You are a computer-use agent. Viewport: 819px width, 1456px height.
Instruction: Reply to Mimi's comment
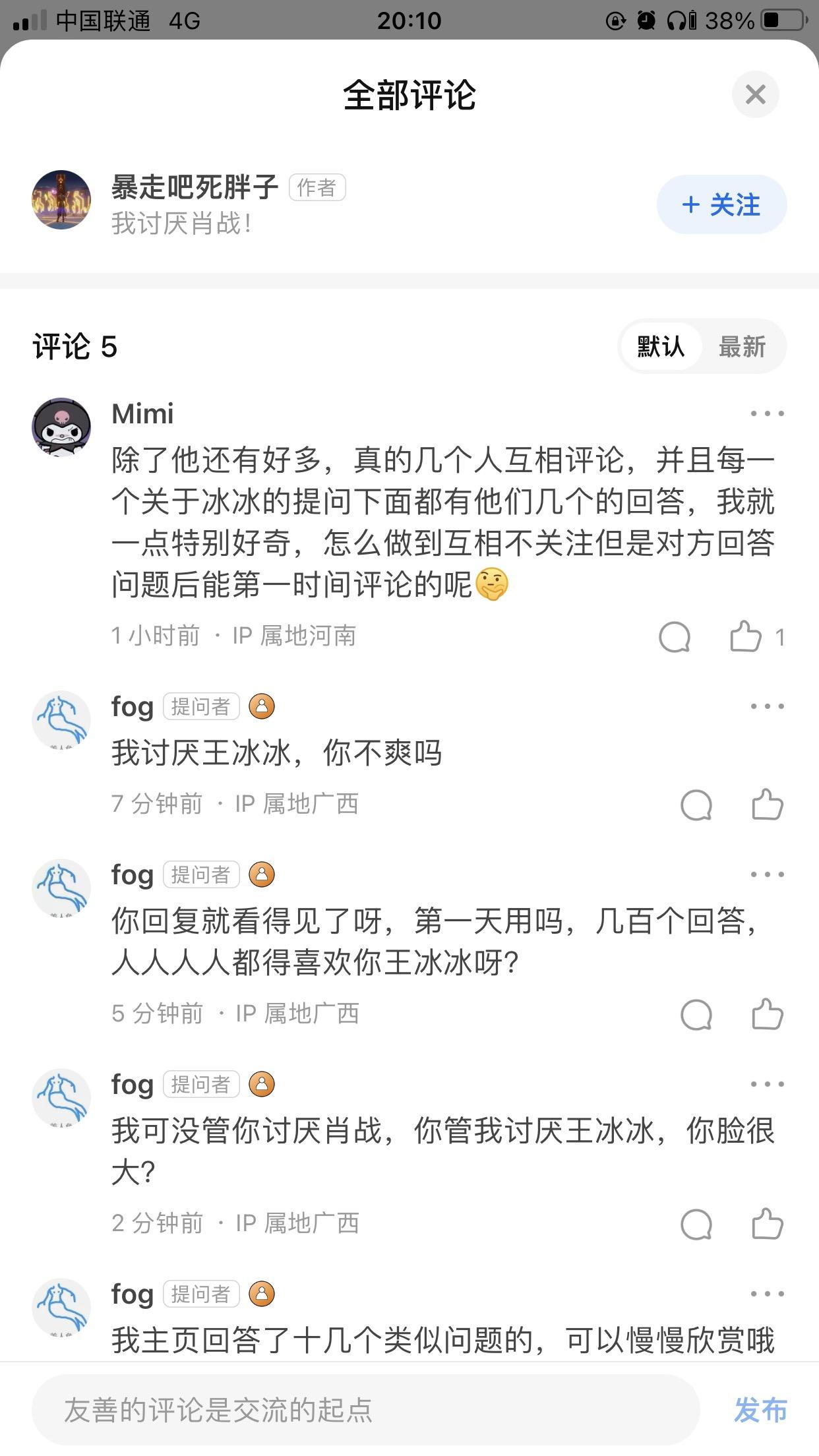click(675, 638)
